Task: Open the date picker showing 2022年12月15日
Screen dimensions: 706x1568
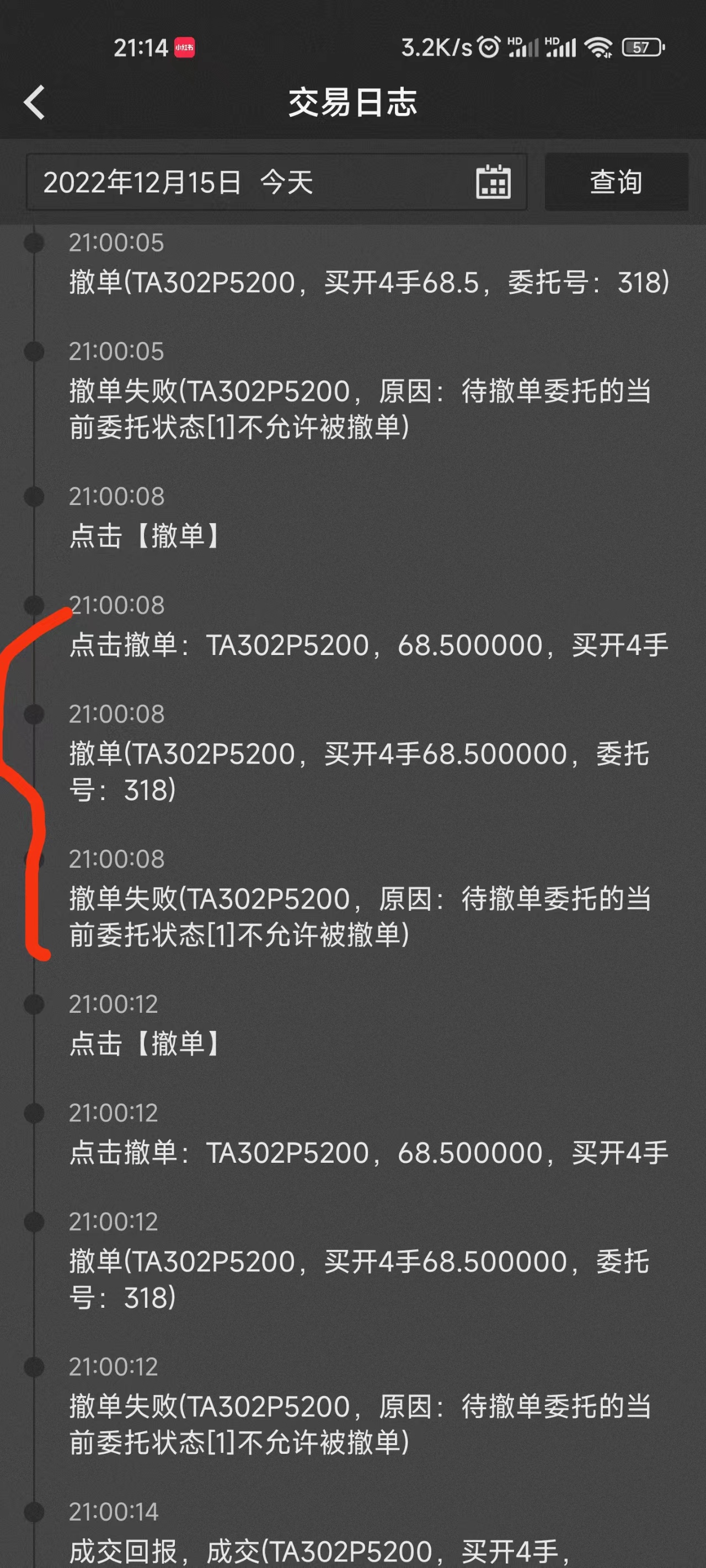Action: [x=276, y=182]
